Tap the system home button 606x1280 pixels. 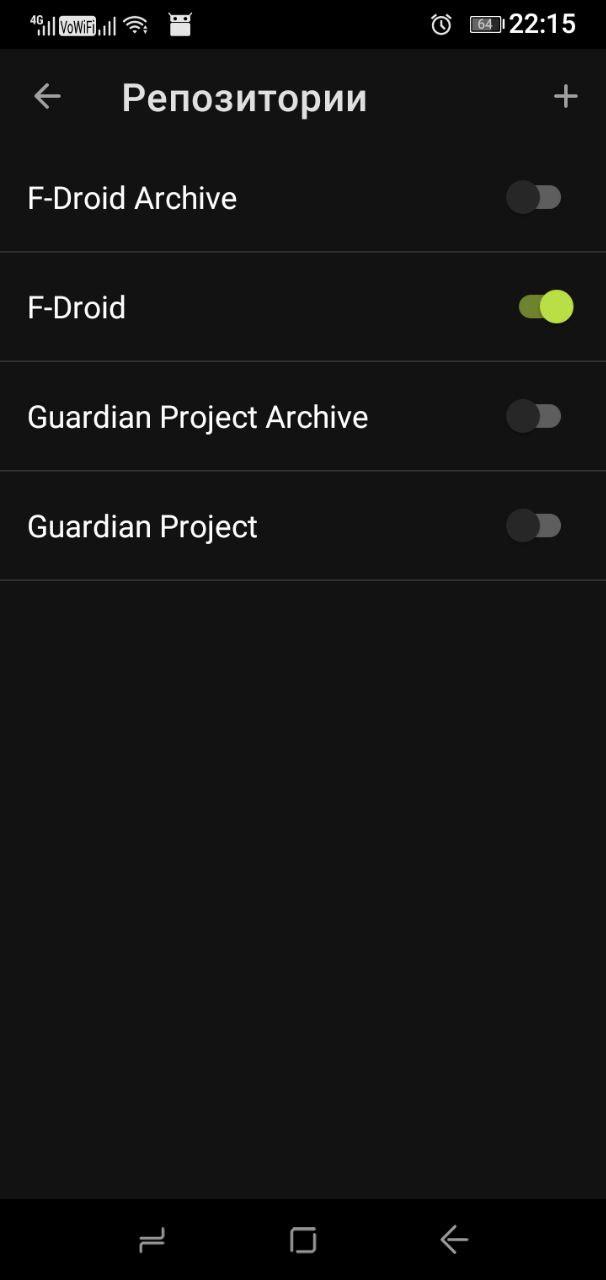coord(303,1240)
